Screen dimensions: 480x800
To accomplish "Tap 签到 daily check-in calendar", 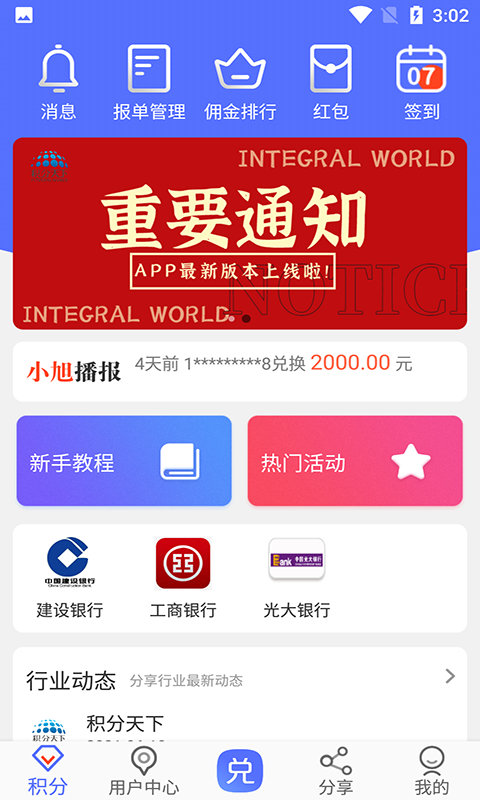I will click(421, 83).
